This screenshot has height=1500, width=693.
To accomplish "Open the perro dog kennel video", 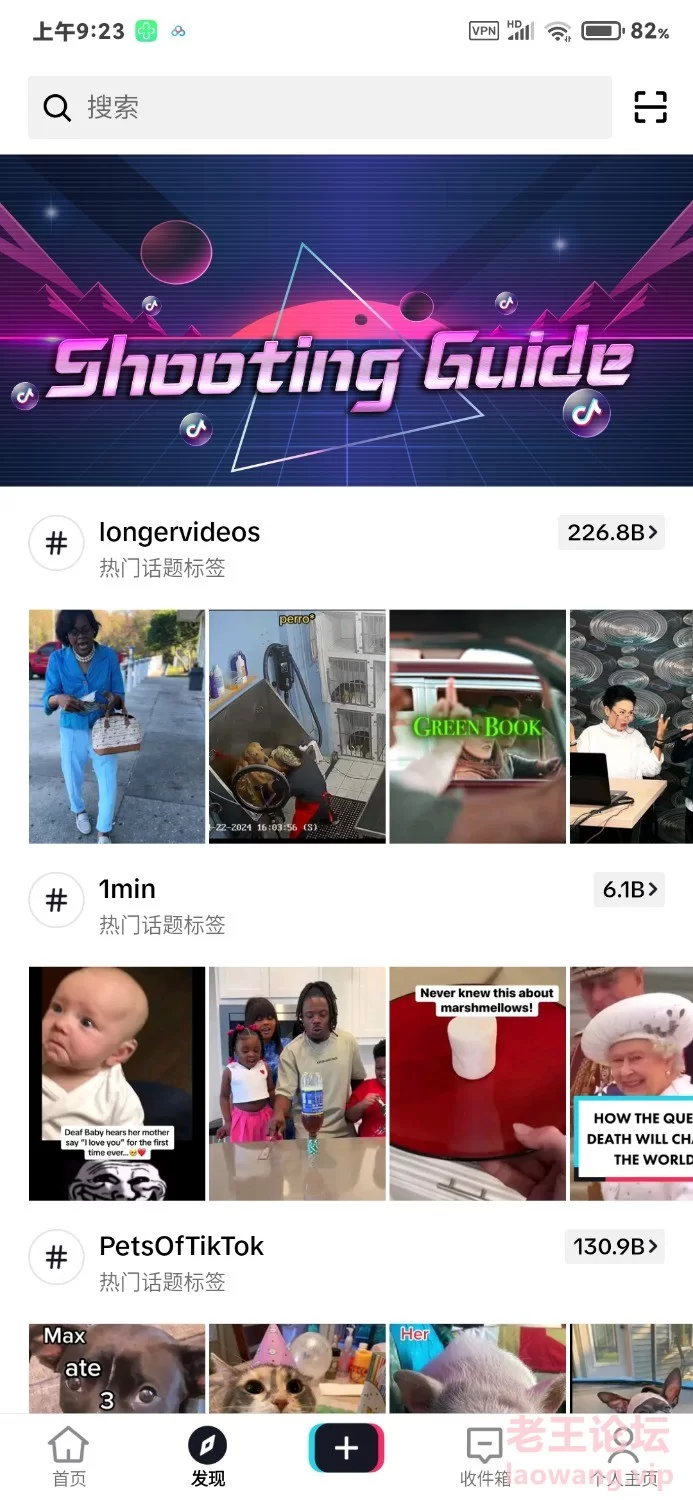I will [297, 727].
